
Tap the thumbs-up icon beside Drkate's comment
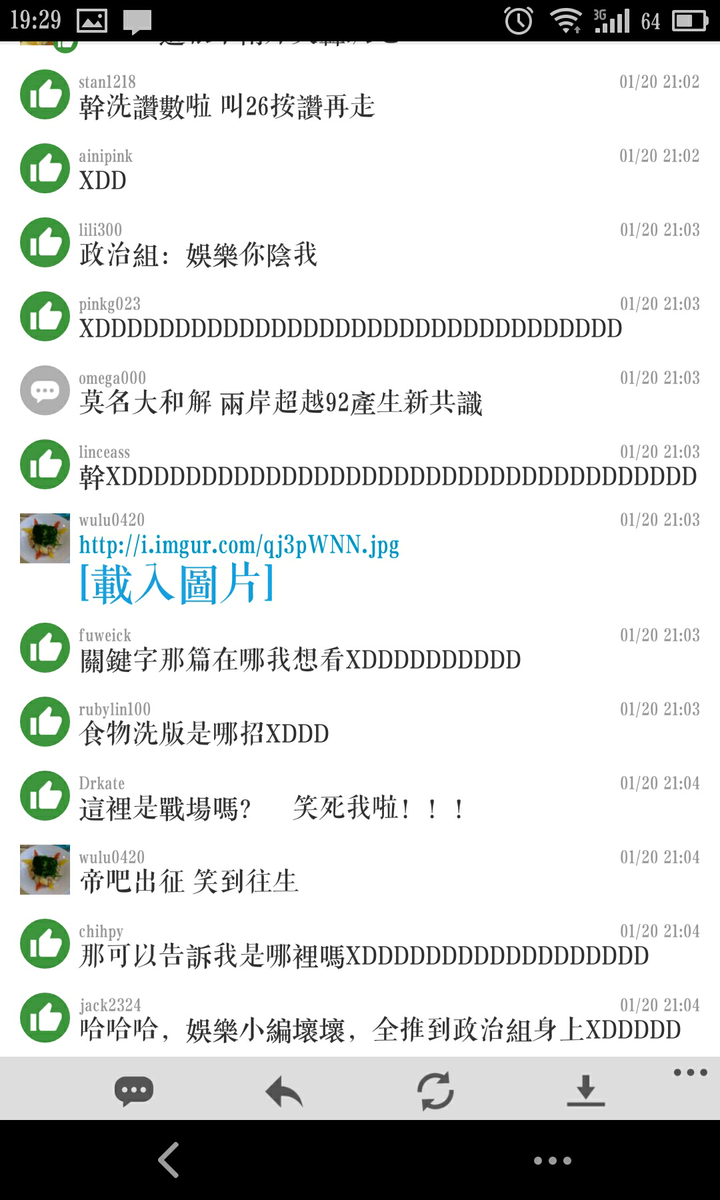[44, 795]
